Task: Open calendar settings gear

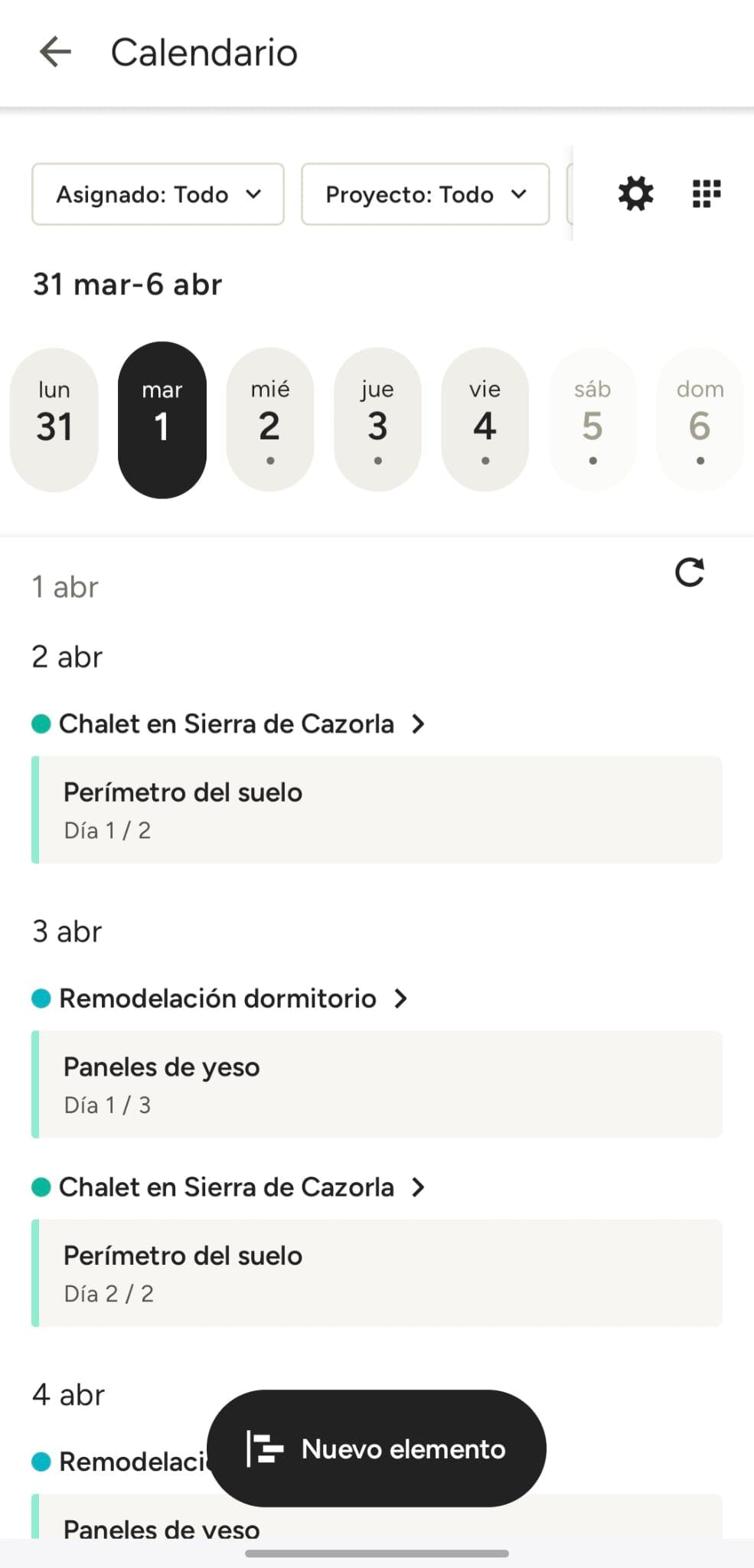Action: (x=635, y=194)
